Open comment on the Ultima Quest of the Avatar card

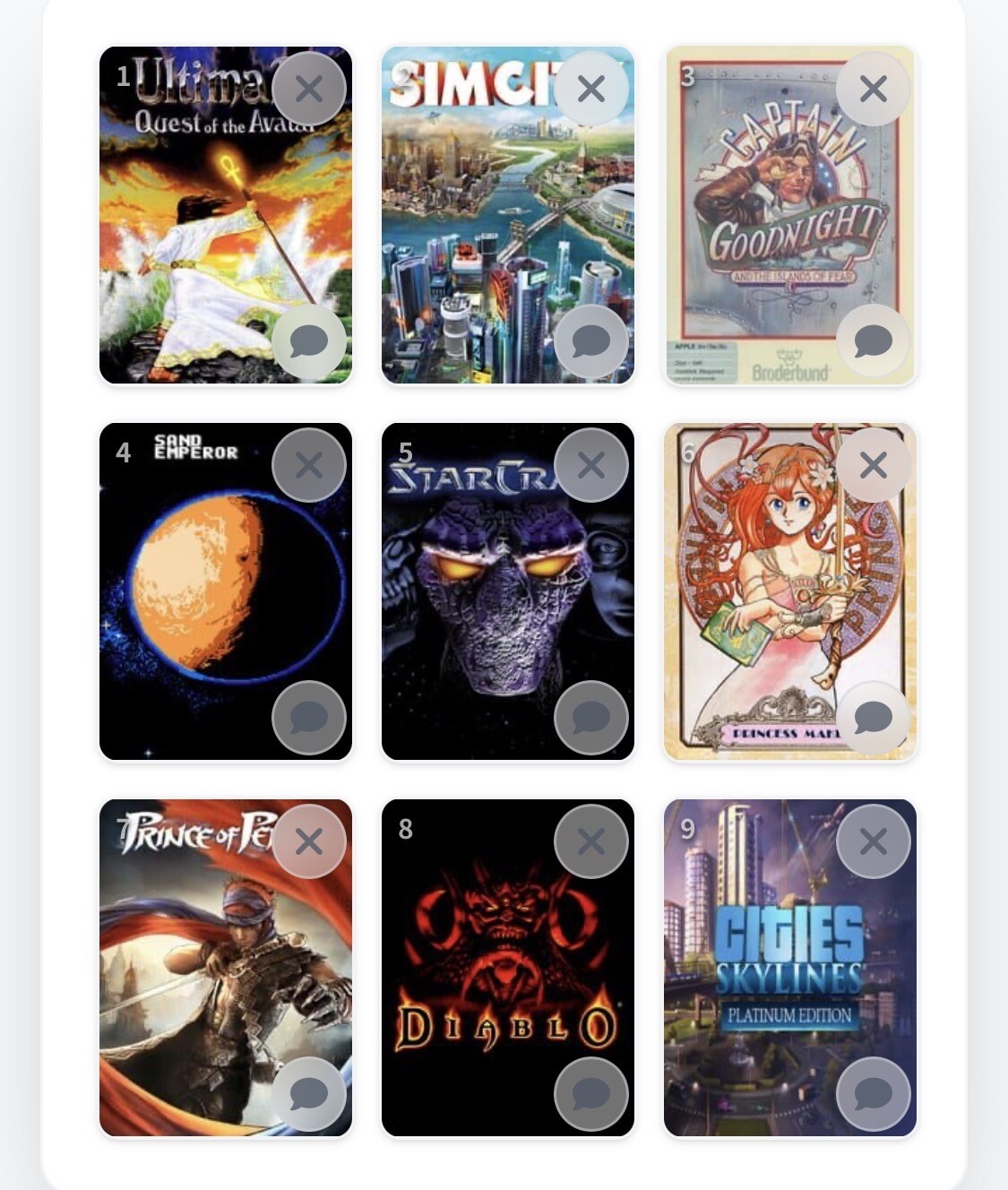click(308, 341)
